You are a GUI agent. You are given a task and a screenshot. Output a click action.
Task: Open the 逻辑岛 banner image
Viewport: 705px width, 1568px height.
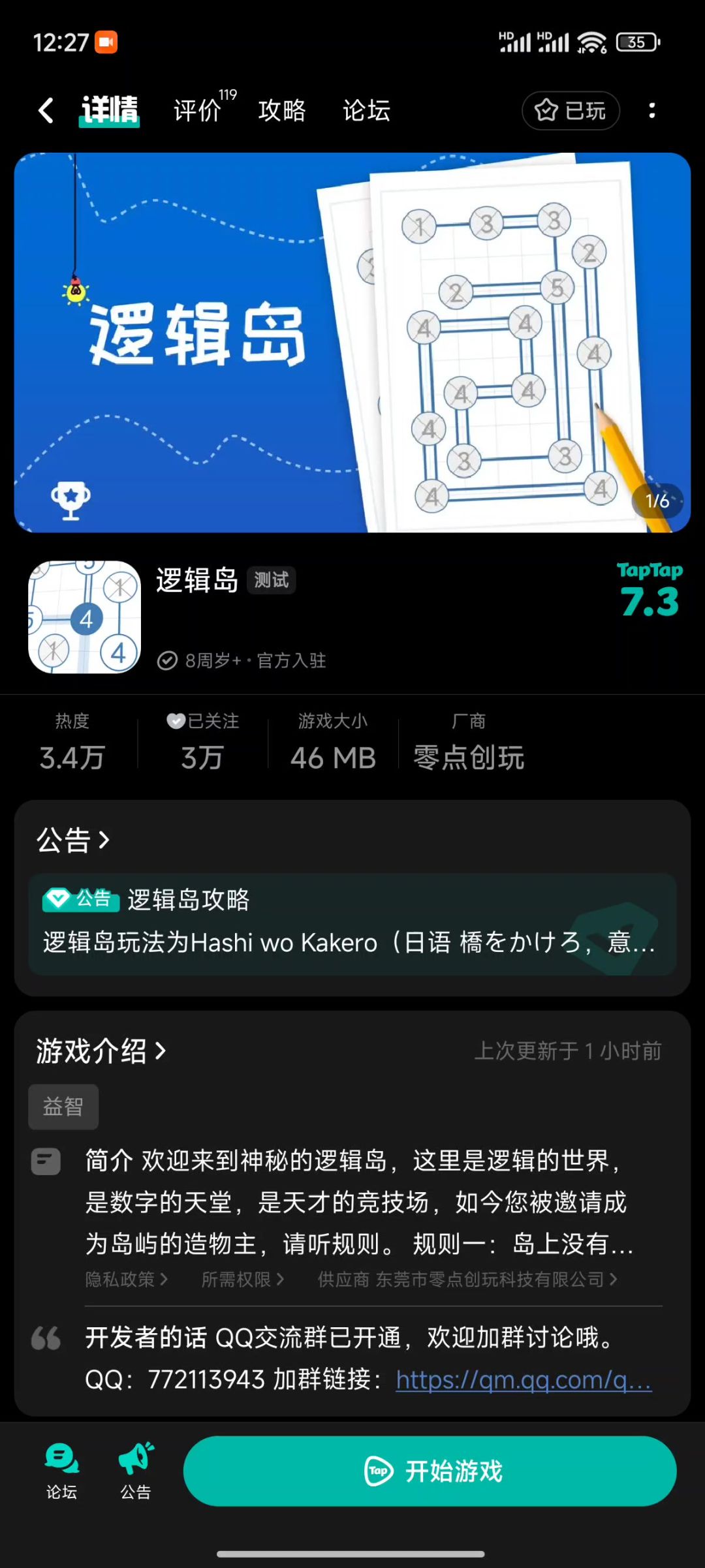(352, 343)
